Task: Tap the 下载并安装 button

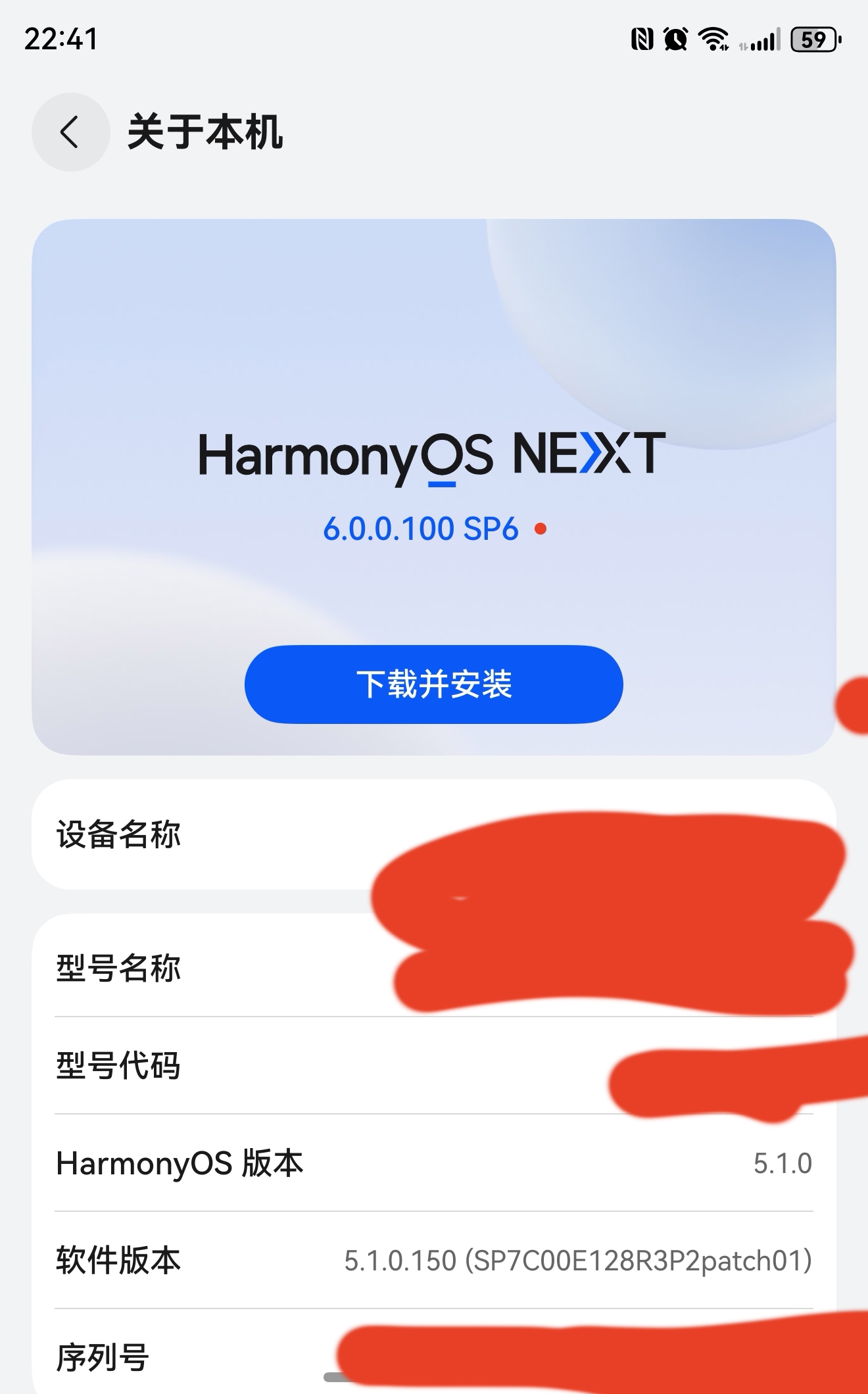Action: (433, 685)
